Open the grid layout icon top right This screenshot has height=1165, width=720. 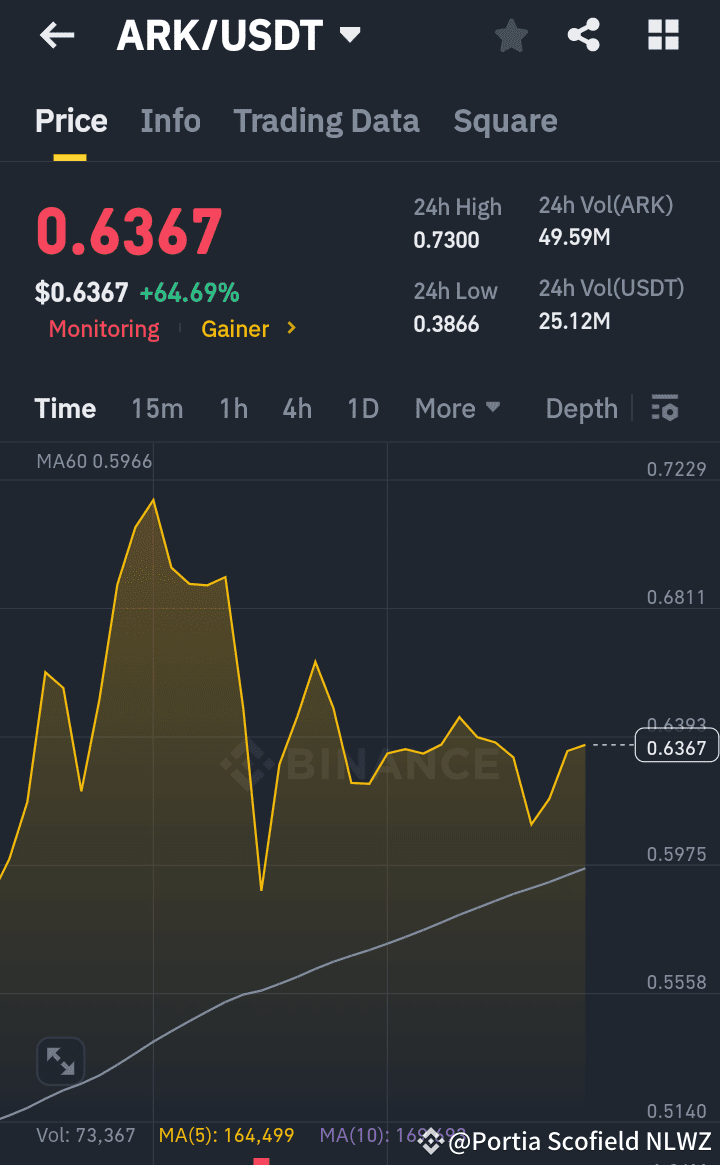[663, 35]
